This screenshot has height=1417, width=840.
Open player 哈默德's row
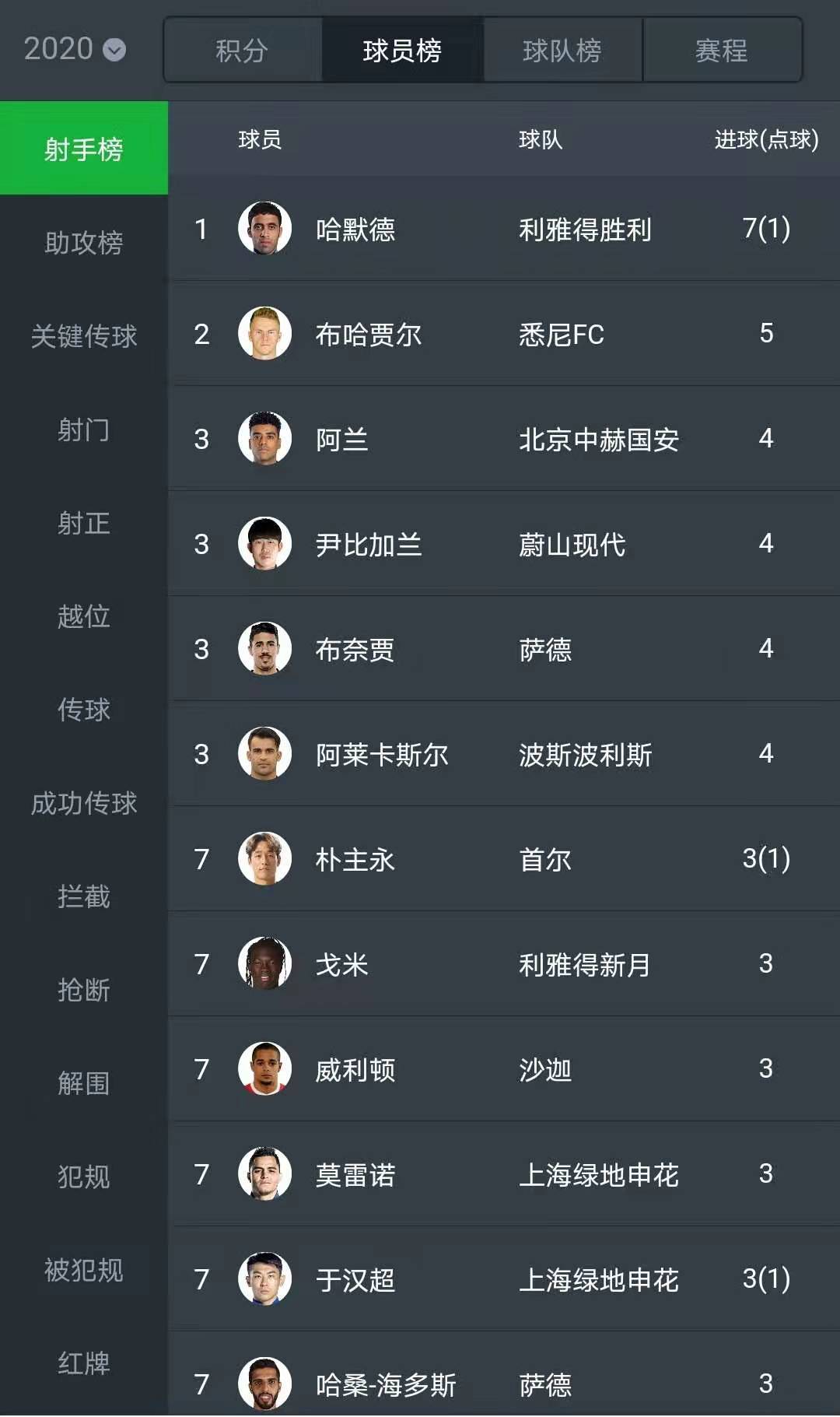pos(504,228)
